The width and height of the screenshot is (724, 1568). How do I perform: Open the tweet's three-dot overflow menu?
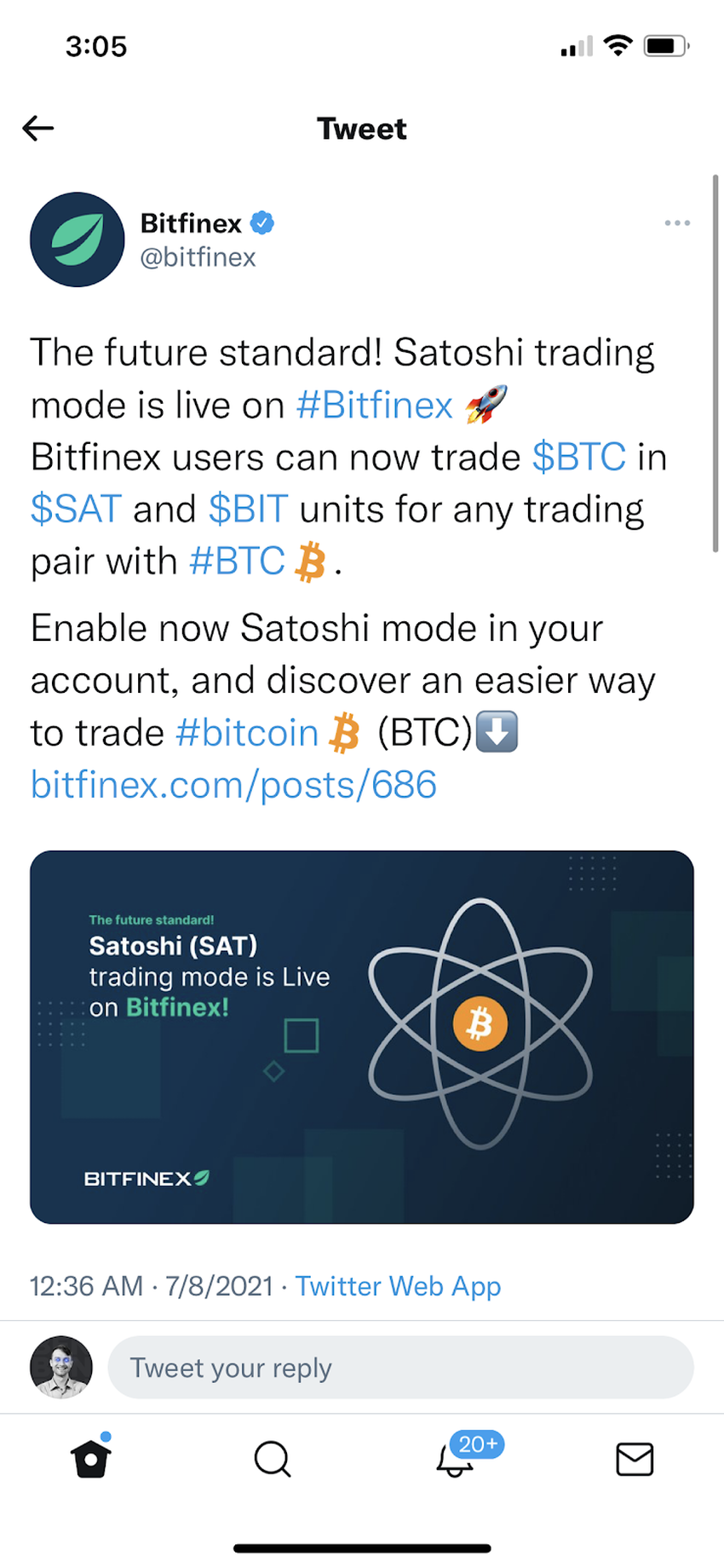pyautogui.click(x=677, y=223)
